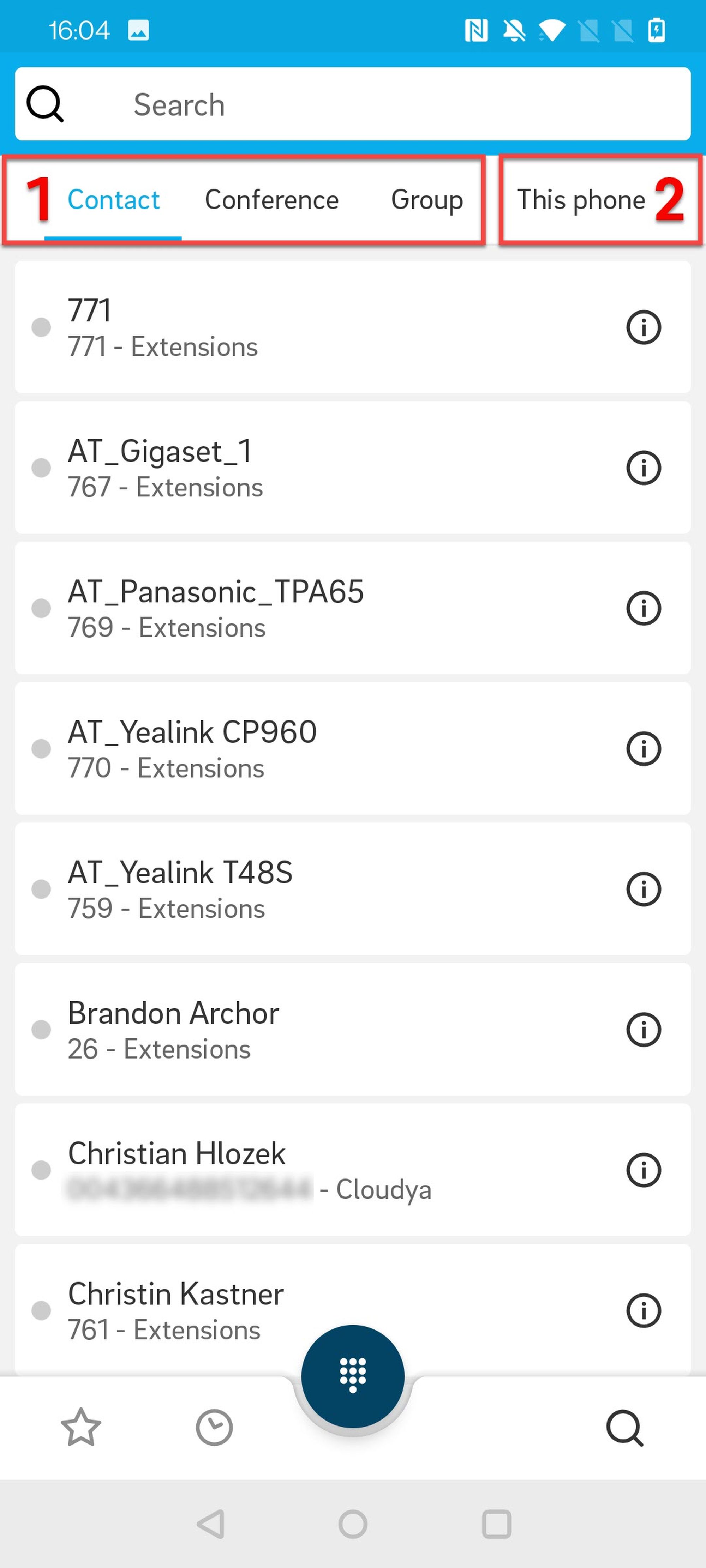Open the call history clock tab
The image size is (706, 1568).
pos(214,1427)
